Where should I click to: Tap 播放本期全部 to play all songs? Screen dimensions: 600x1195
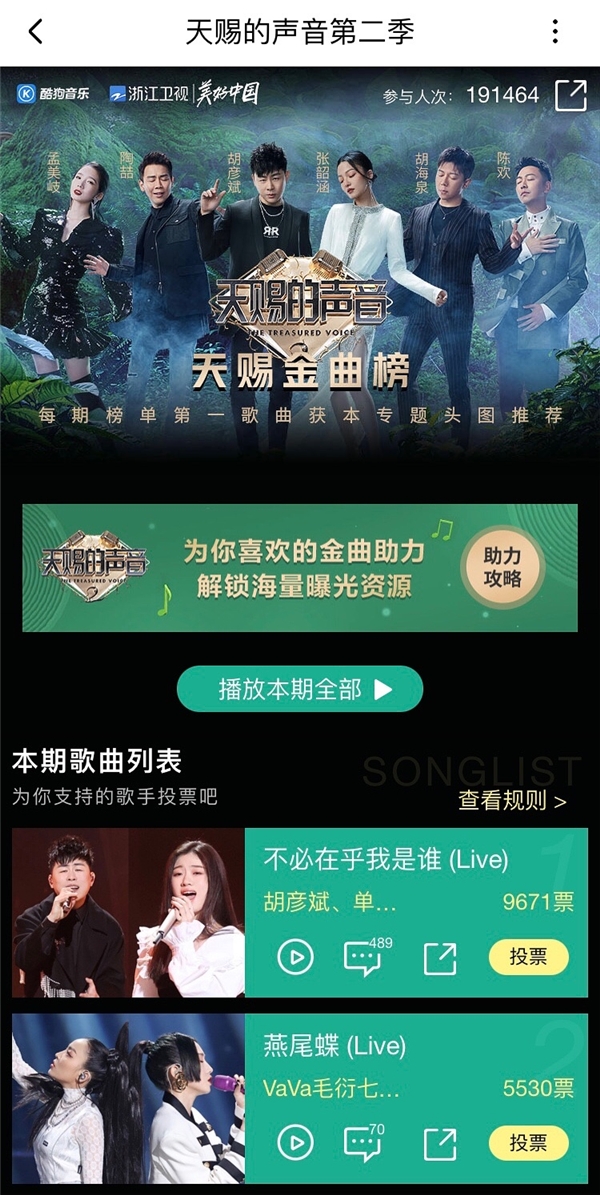point(300,689)
